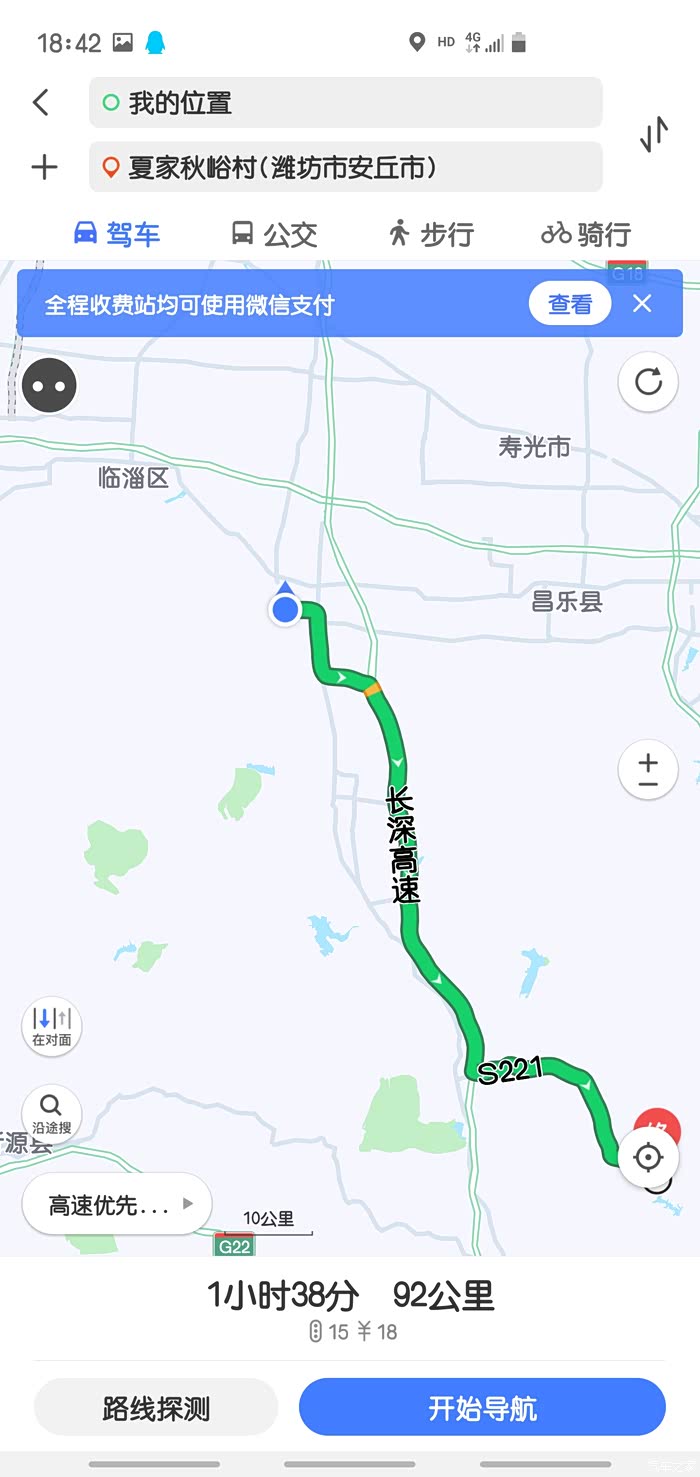Swap start and destination

pos(654,135)
